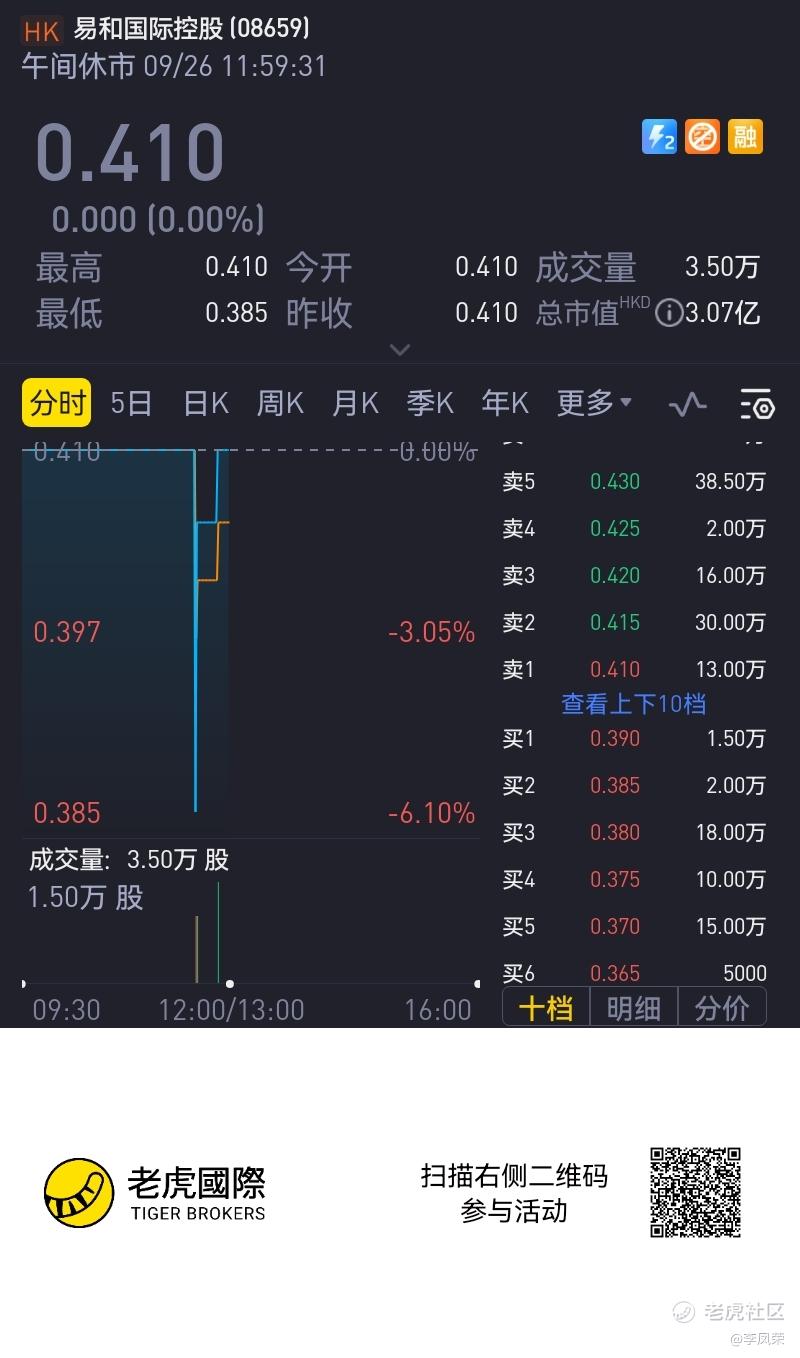The height and width of the screenshot is (1358, 800).
Task: Open the 分价 tab
Action: point(722,1007)
